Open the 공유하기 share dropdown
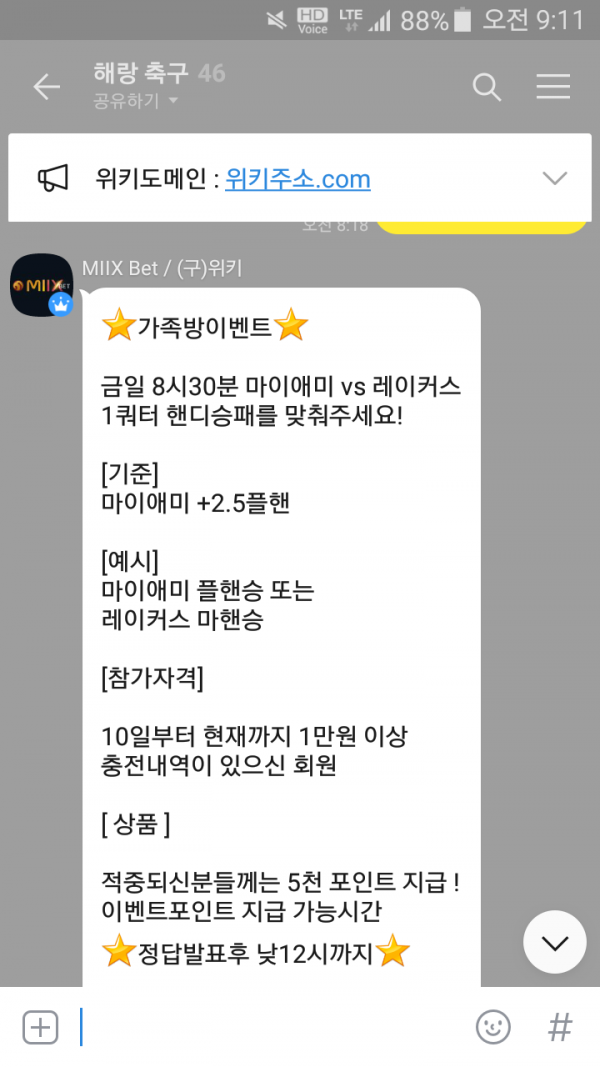 (135, 101)
